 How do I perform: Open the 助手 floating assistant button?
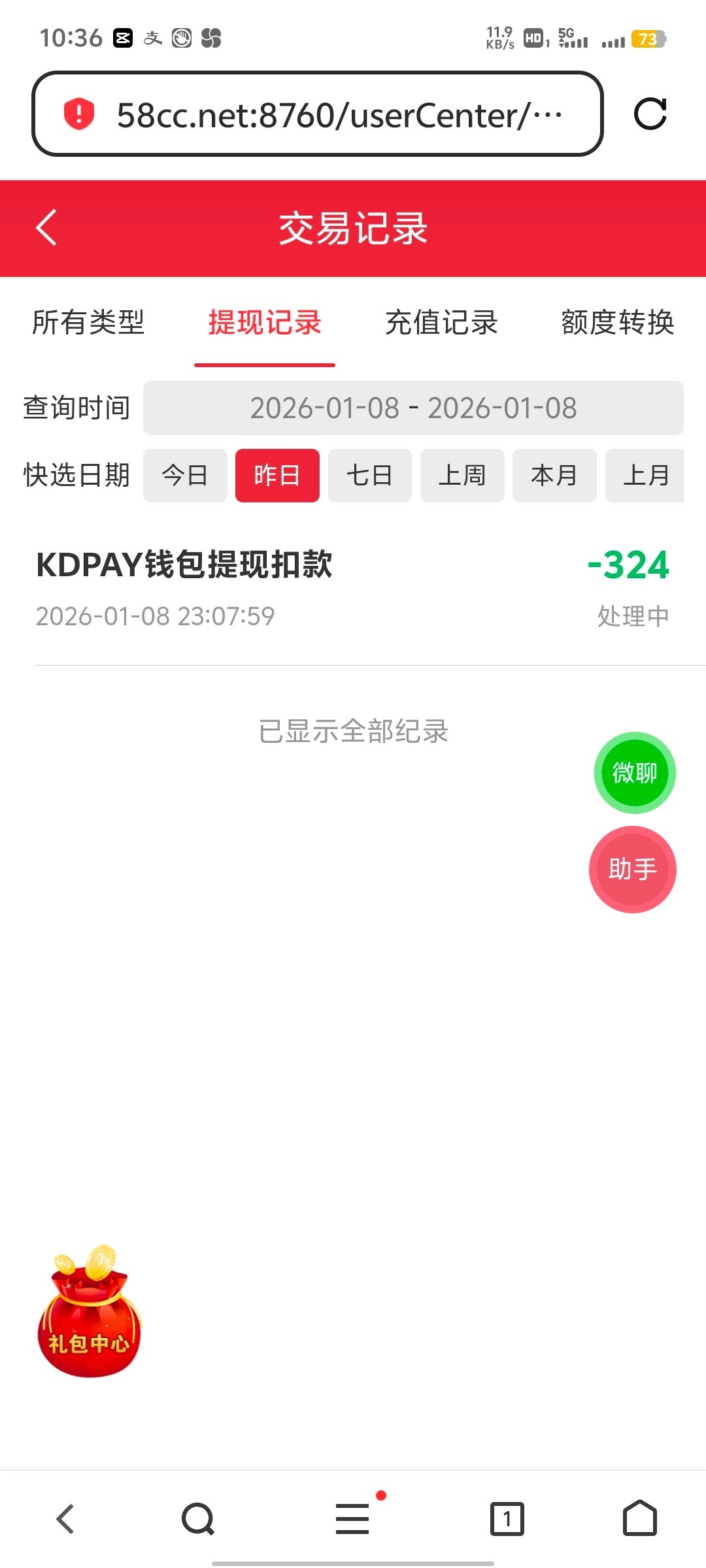pos(632,870)
